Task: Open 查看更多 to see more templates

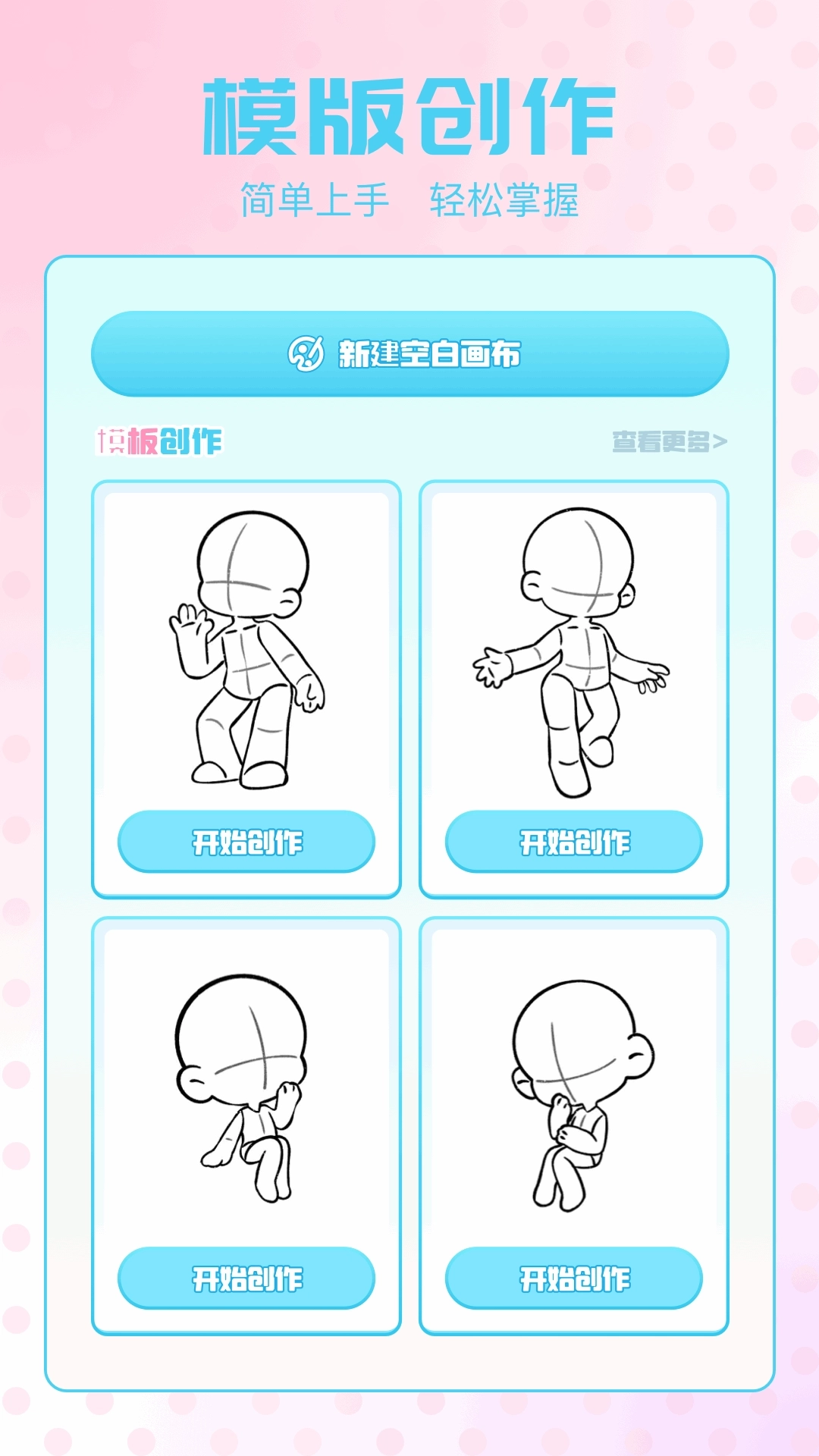Action: (660, 441)
